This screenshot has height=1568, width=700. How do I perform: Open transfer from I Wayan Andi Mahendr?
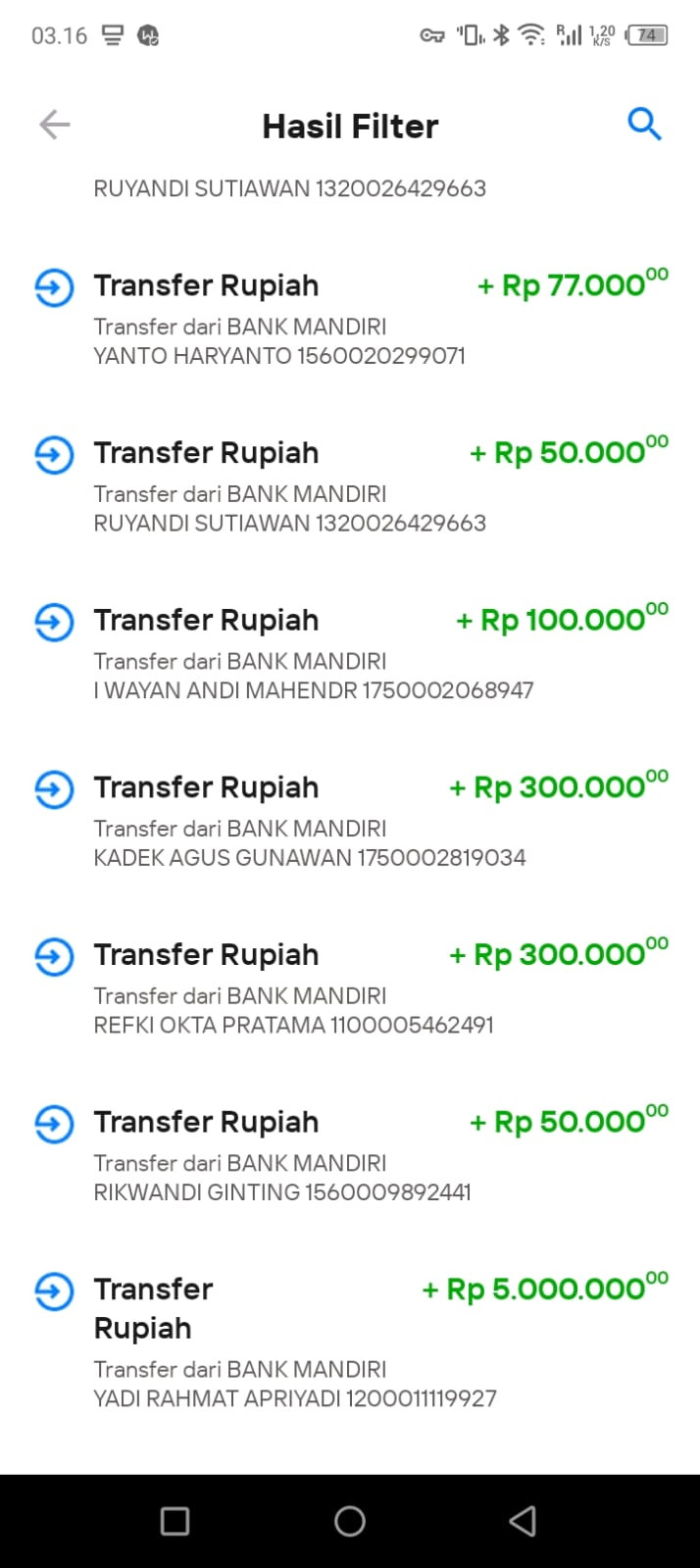coord(350,654)
